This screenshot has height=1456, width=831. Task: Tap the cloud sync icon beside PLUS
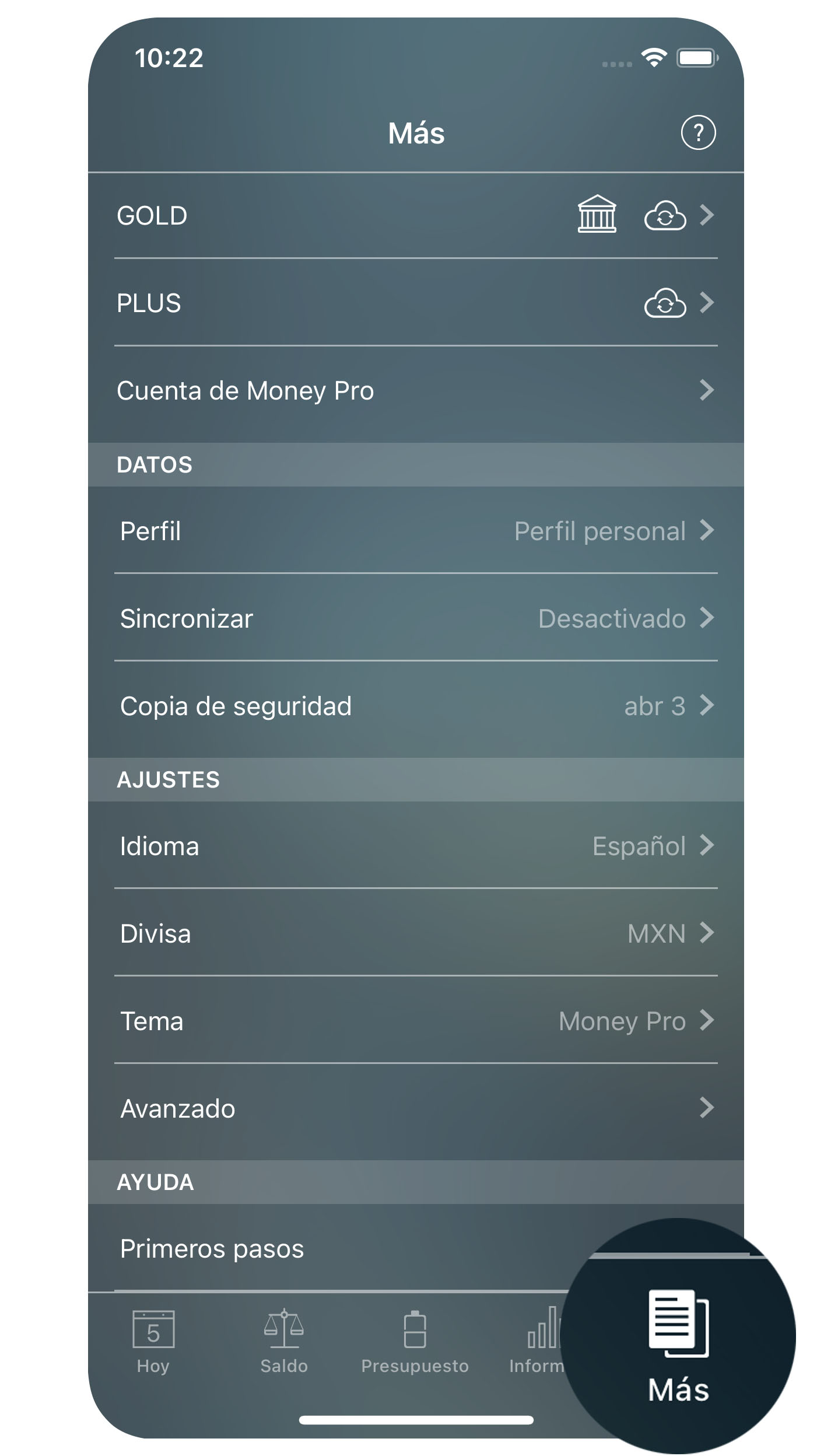[x=665, y=303]
